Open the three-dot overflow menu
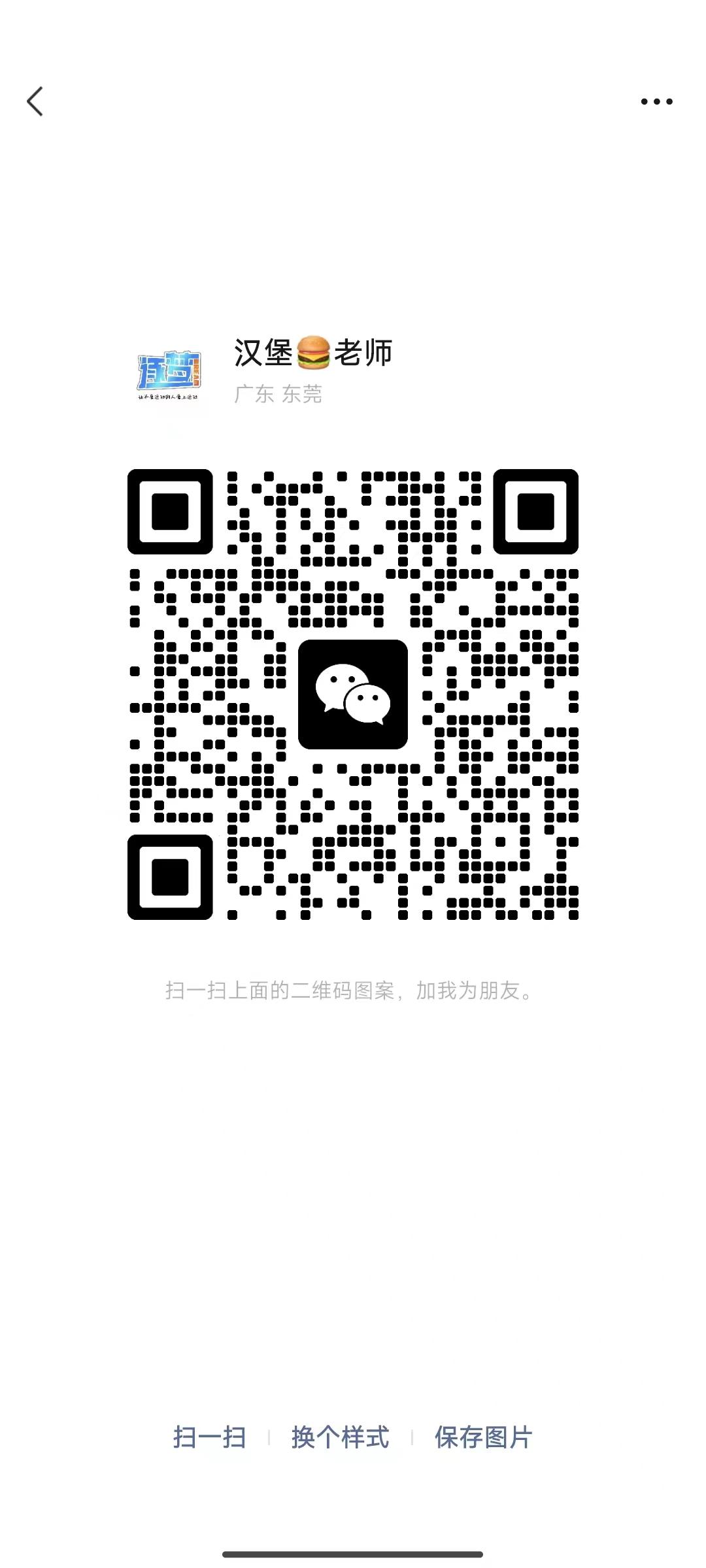 coord(656,101)
